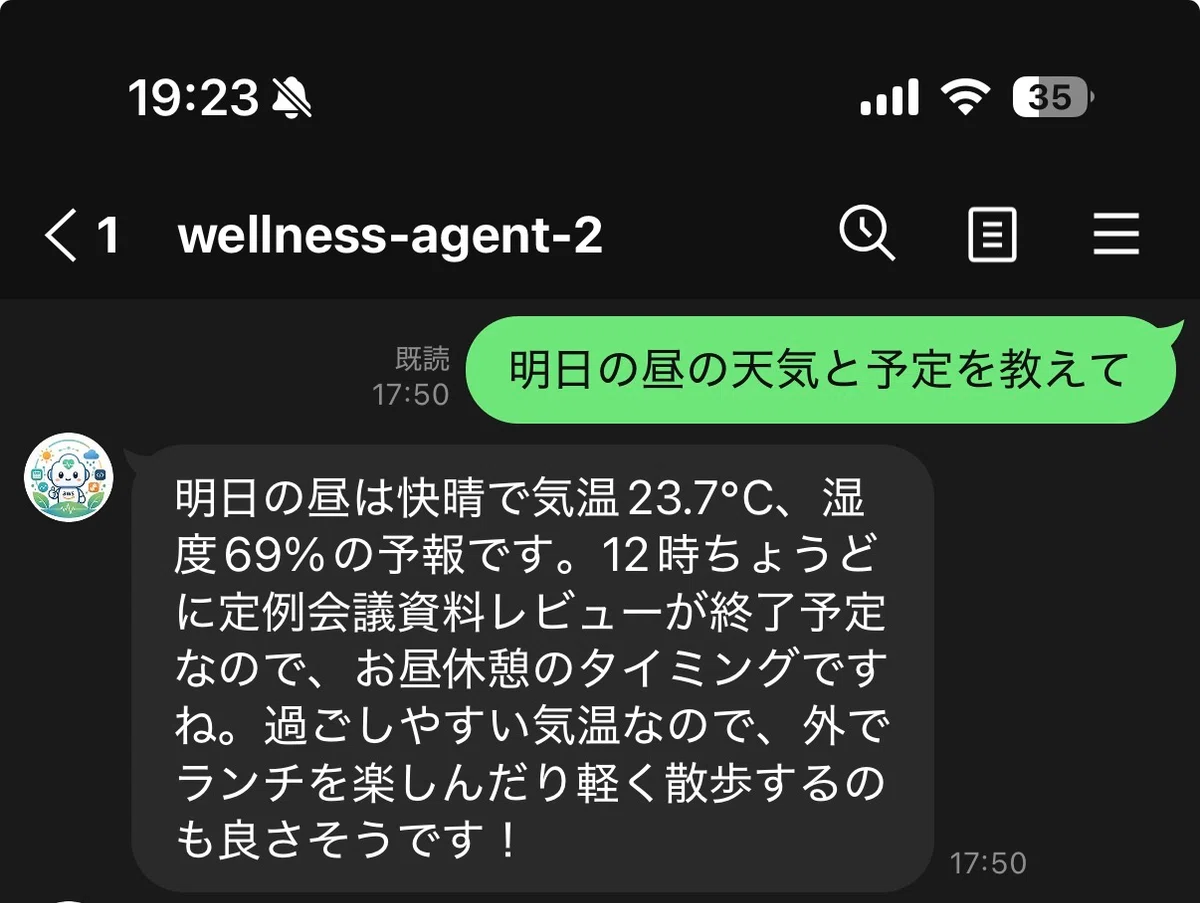Image resolution: width=1200 pixels, height=903 pixels.
Task: Open search in this chat
Action: [x=867, y=236]
